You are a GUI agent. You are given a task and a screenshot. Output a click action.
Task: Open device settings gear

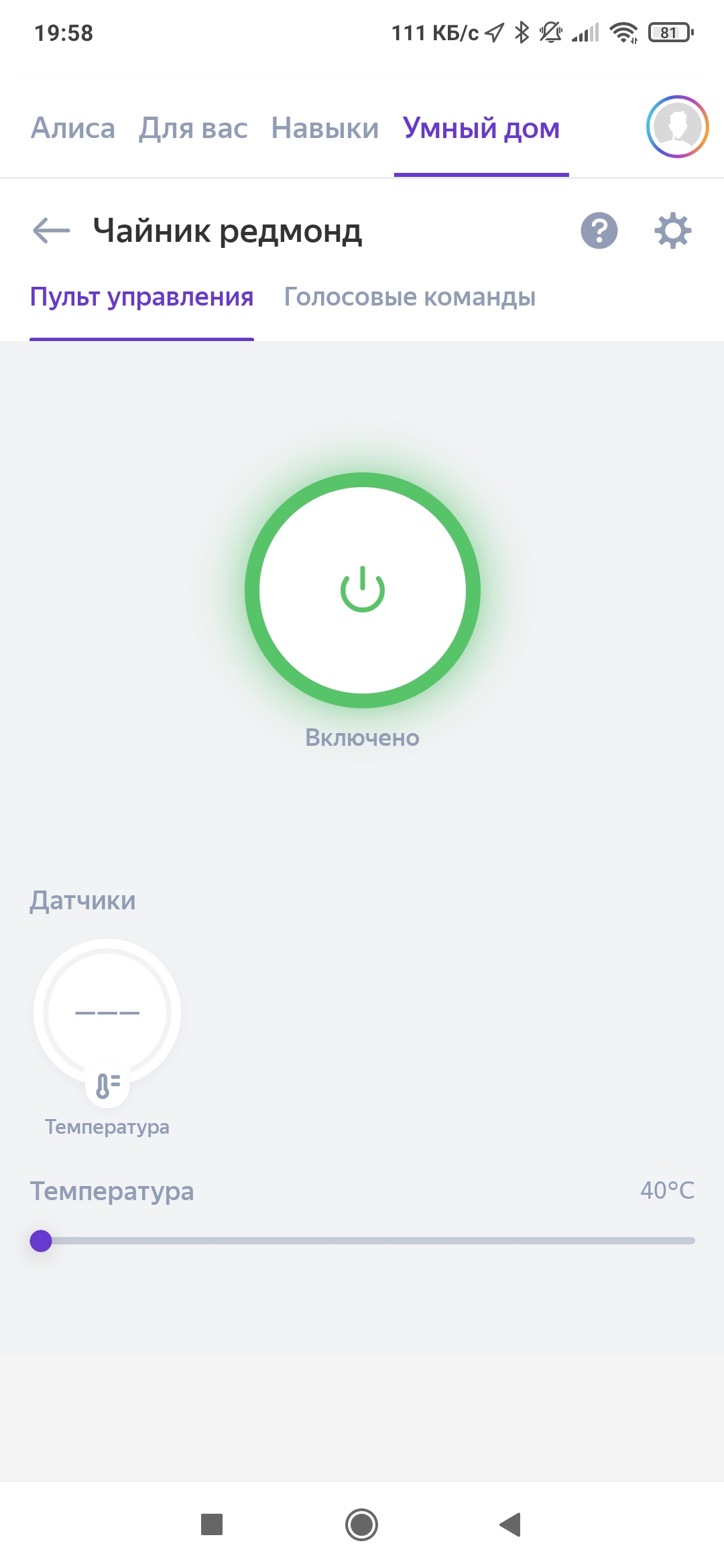click(x=672, y=231)
